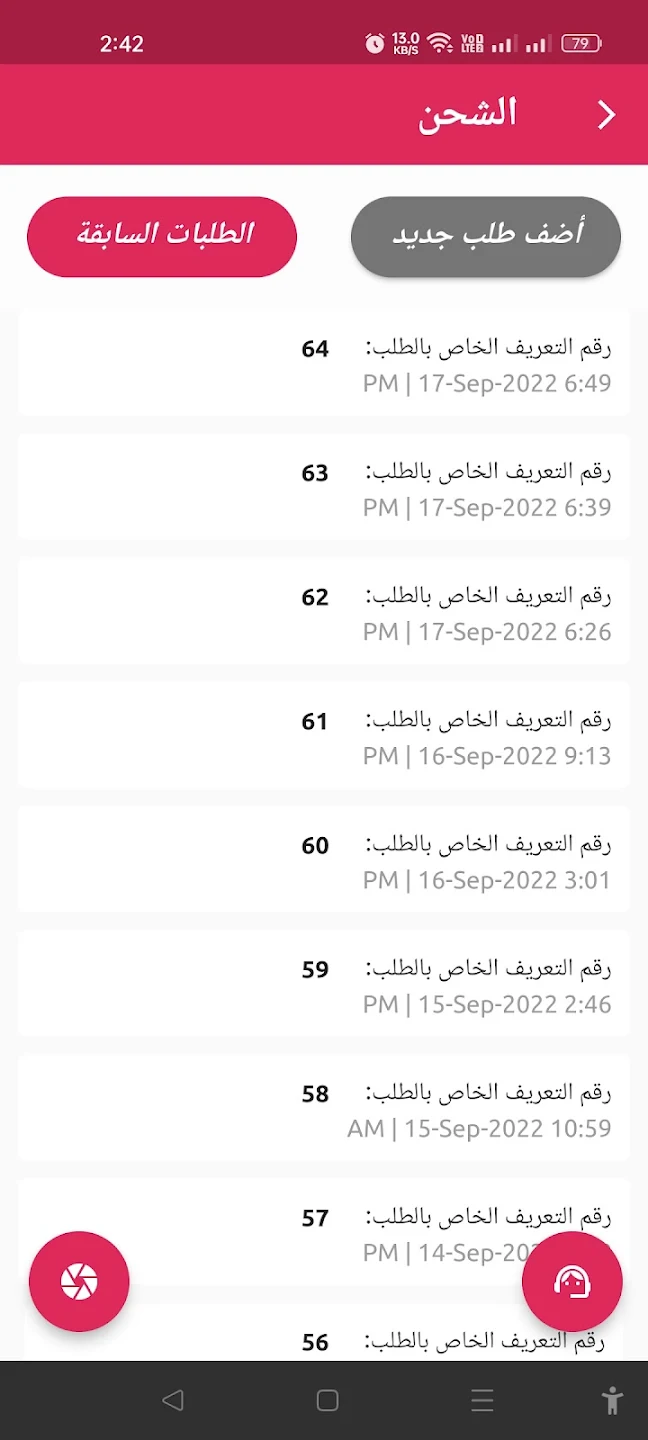Image resolution: width=648 pixels, height=1440 pixels.
Task: Open order request number 59
Action: click(324, 983)
